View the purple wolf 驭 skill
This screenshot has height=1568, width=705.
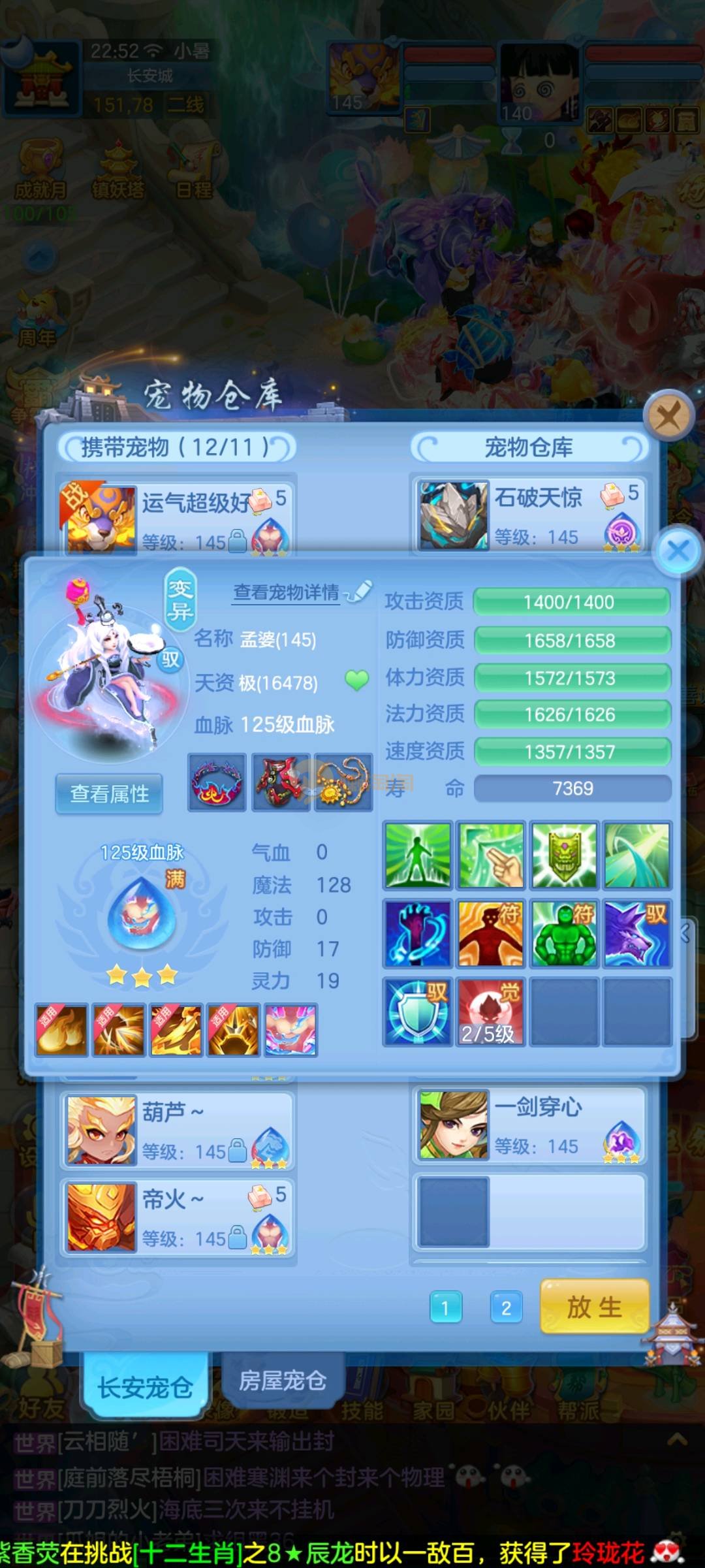pyautogui.click(x=636, y=933)
